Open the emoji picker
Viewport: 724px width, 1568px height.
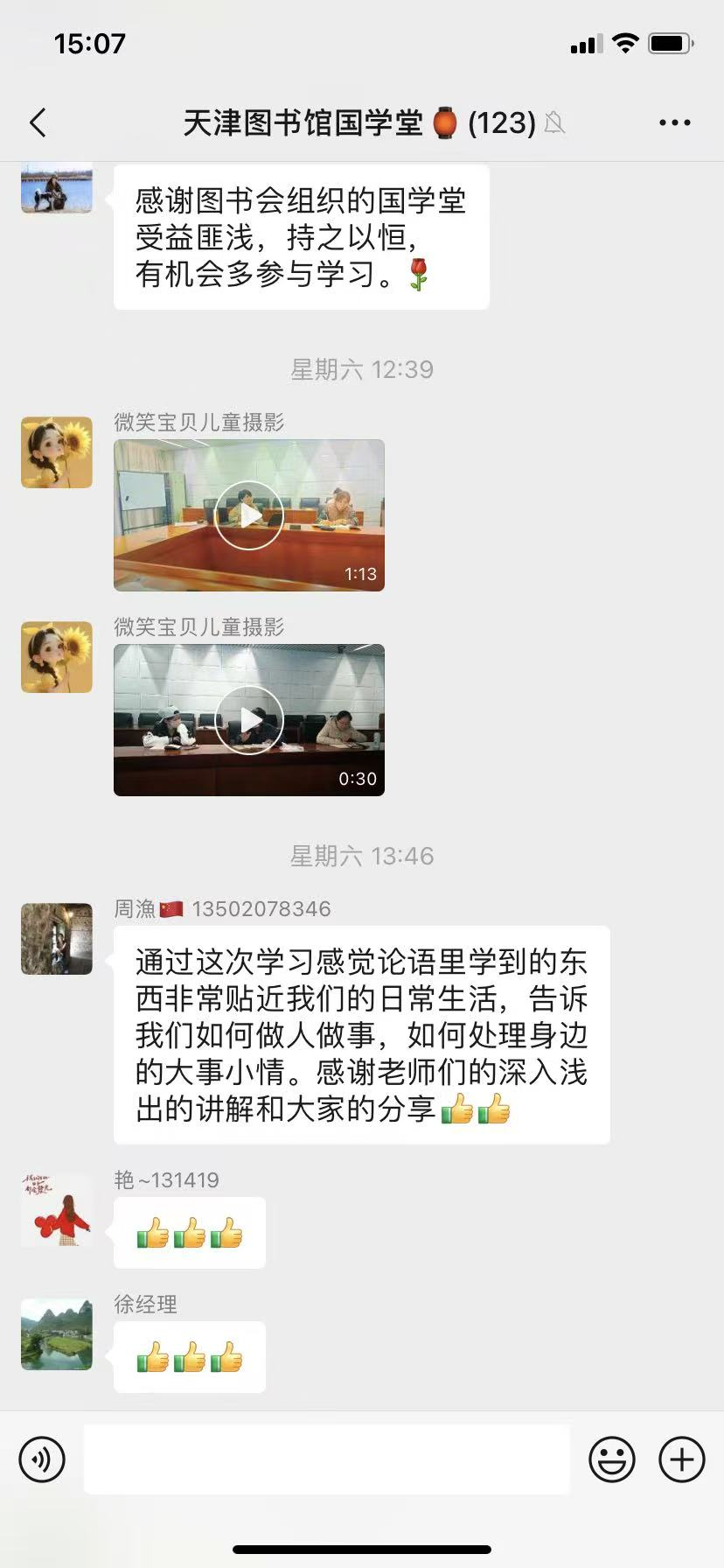[611, 1459]
